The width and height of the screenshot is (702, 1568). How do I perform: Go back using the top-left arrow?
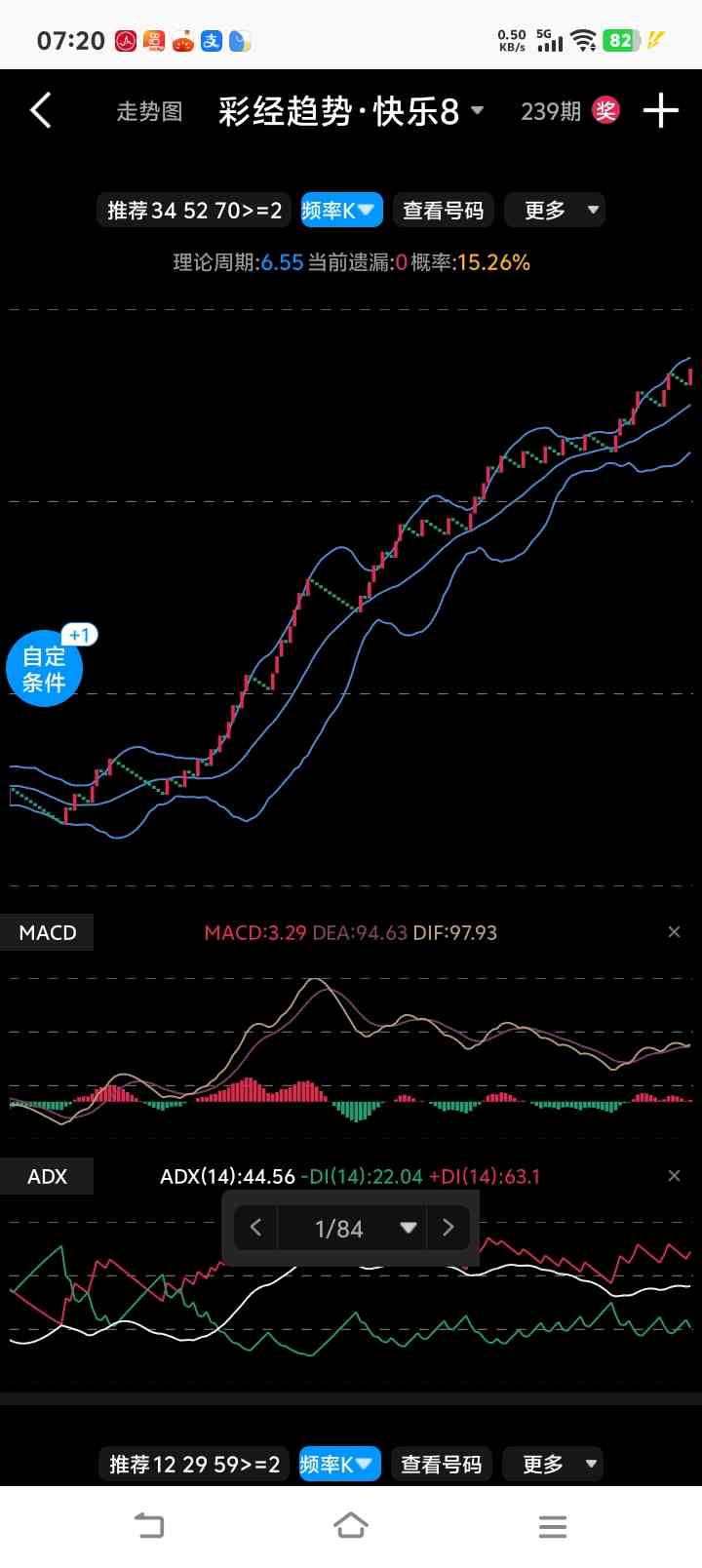point(41,111)
